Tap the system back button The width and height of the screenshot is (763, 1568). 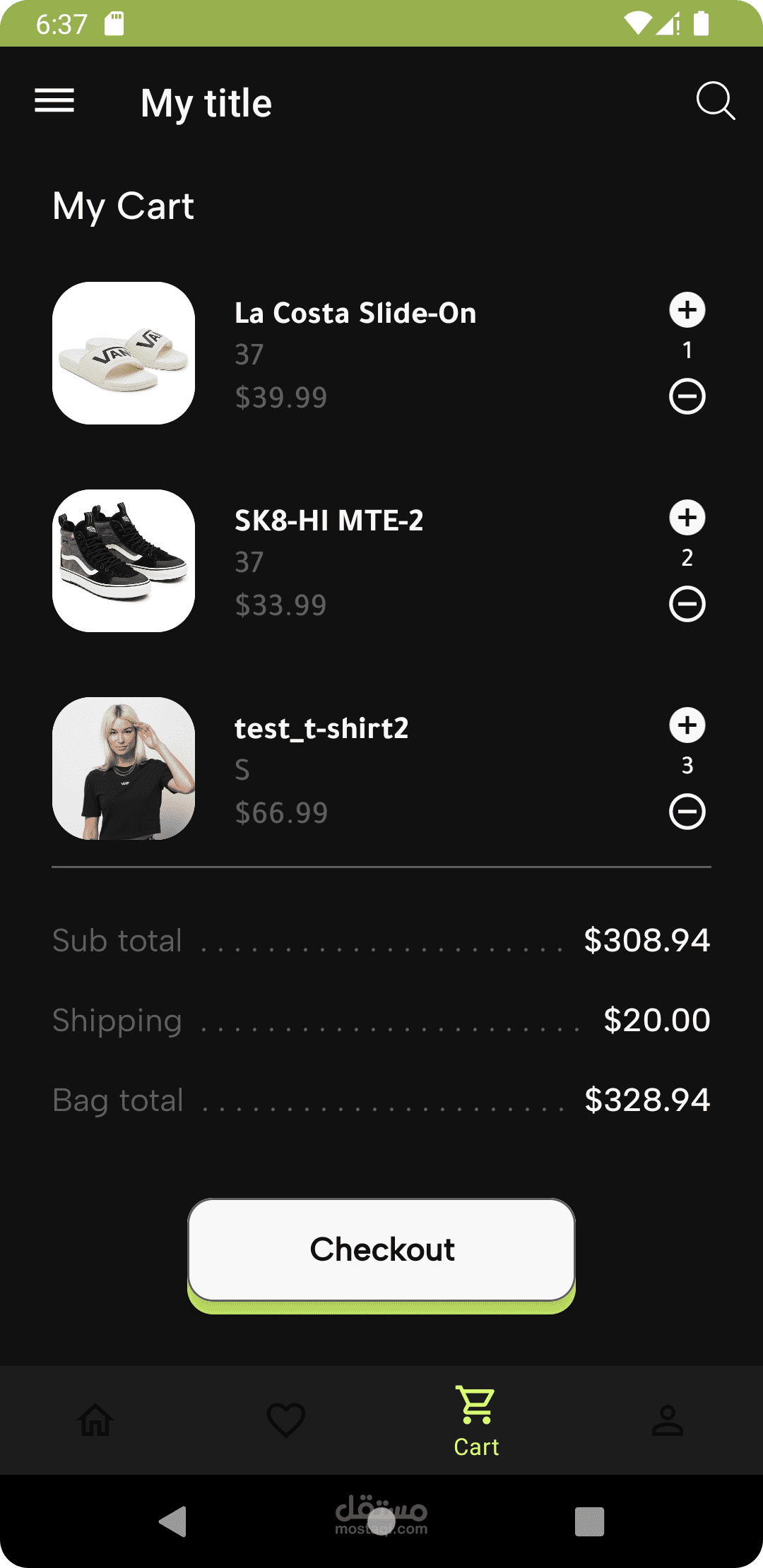173,1521
